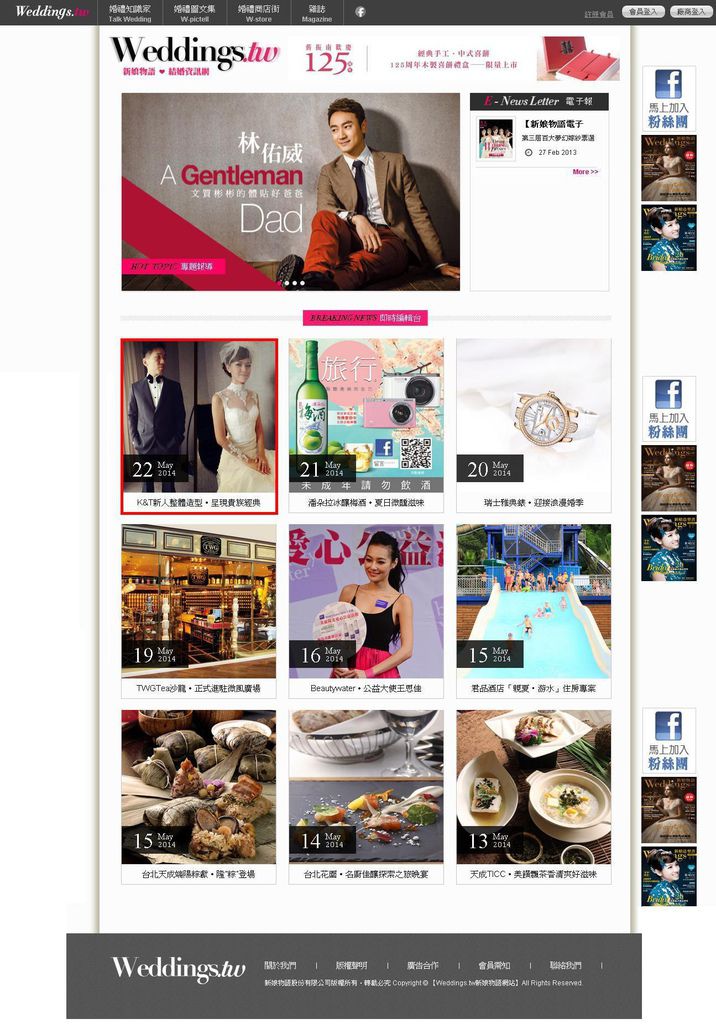Open the 16 May Beautywater article
Viewport: 716px width, 1024px height.
point(366,610)
